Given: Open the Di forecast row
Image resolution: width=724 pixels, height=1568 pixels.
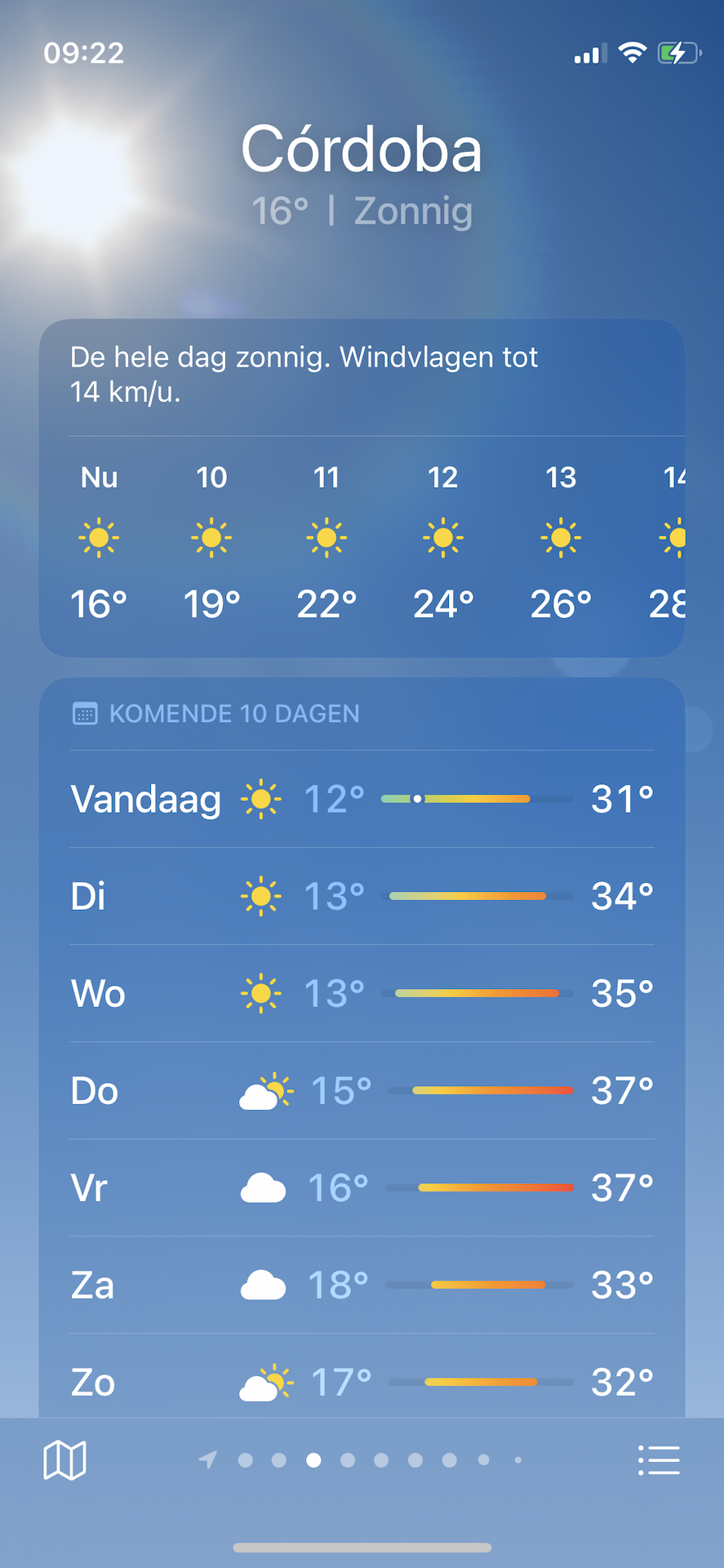Looking at the screenshot, I should click(x=362, y=896).
